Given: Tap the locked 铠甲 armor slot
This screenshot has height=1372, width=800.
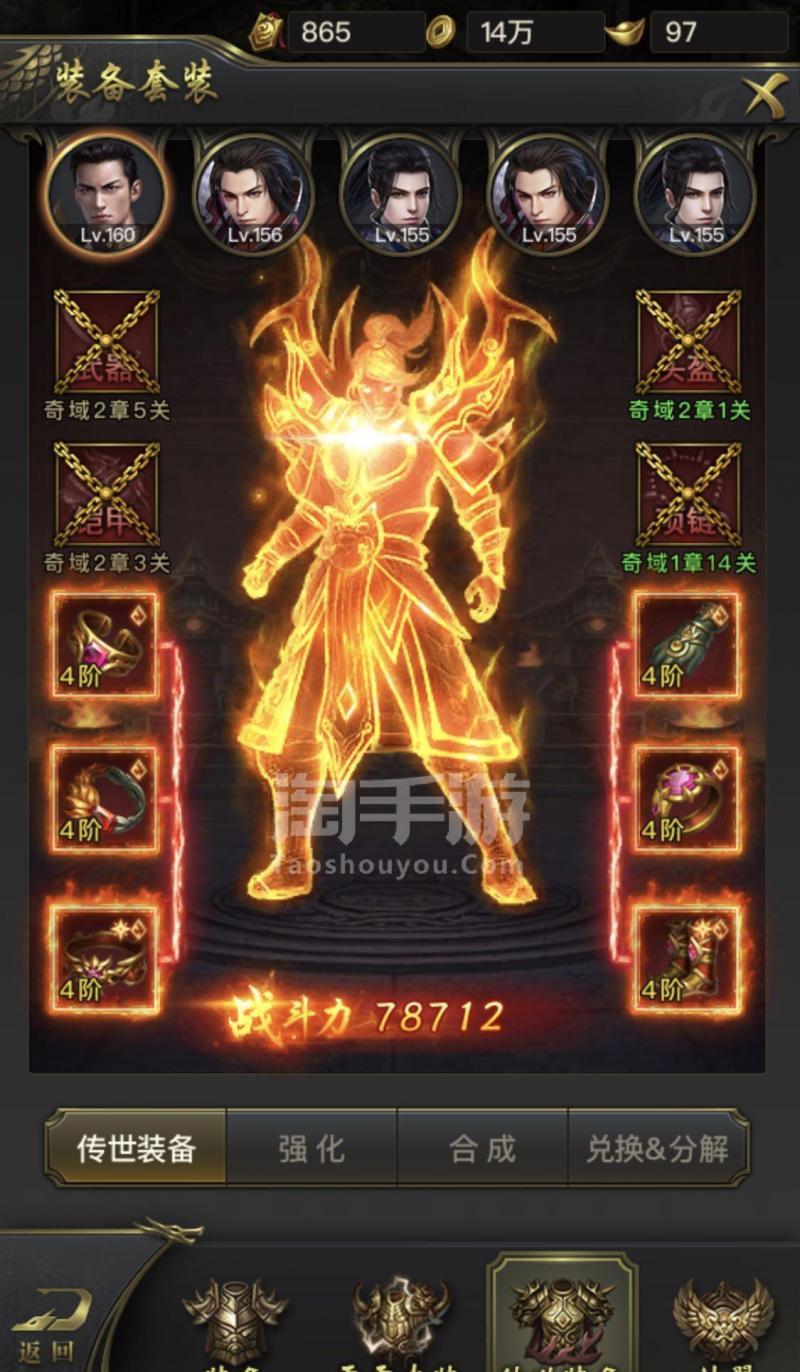Looking at the screenshot, I should (107, 495).
